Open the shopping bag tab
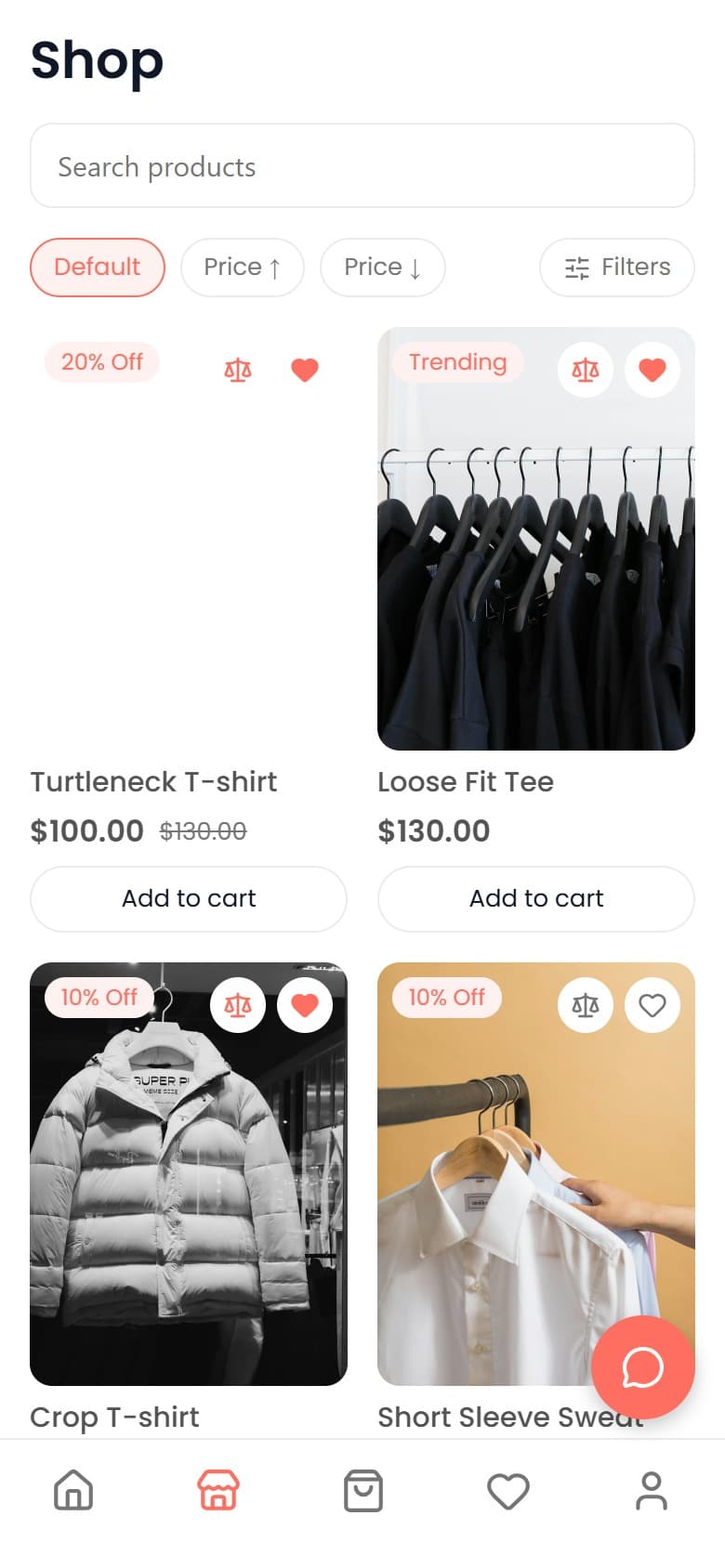 363,1491
